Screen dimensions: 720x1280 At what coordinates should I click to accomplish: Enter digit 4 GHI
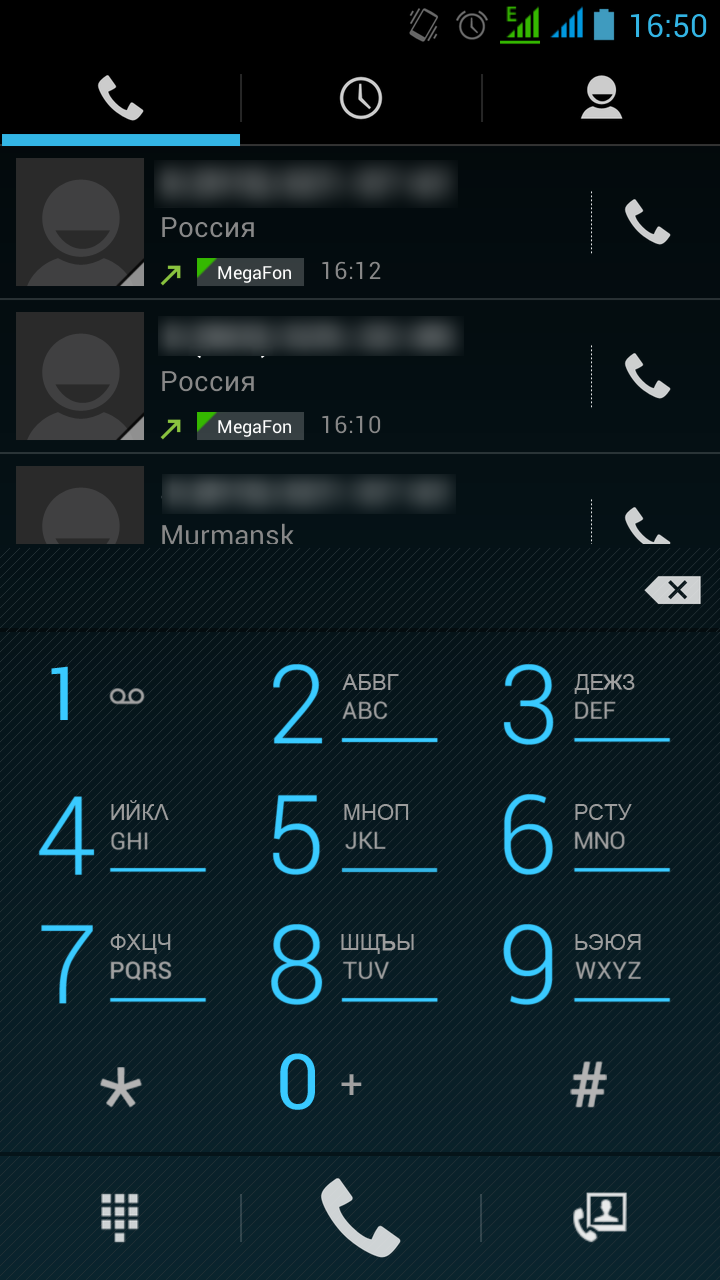pos(120,834)
